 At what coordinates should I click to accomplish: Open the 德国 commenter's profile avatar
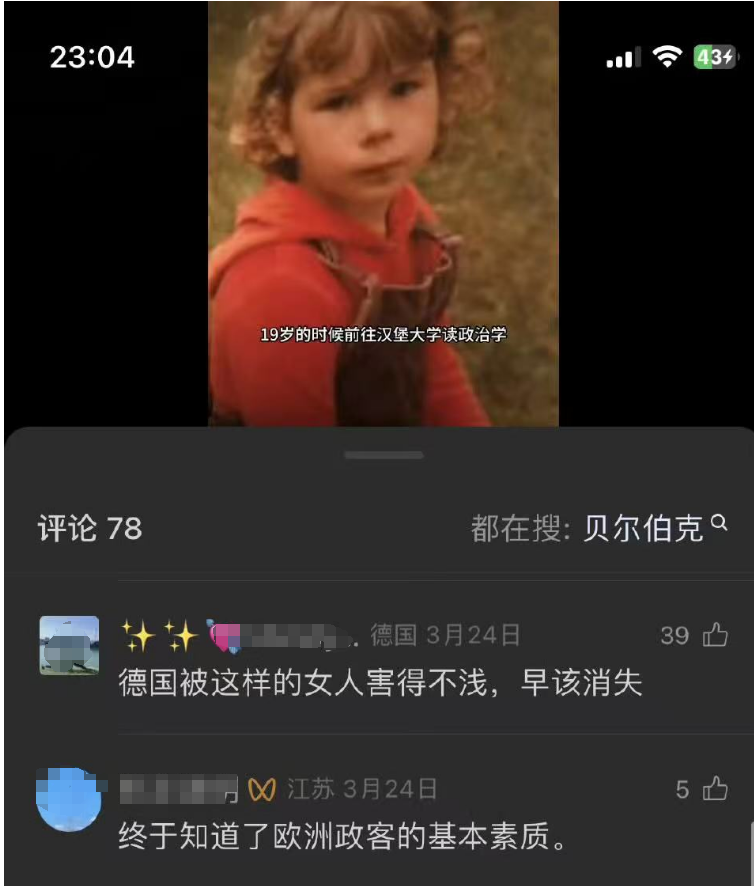pos(70,645)
